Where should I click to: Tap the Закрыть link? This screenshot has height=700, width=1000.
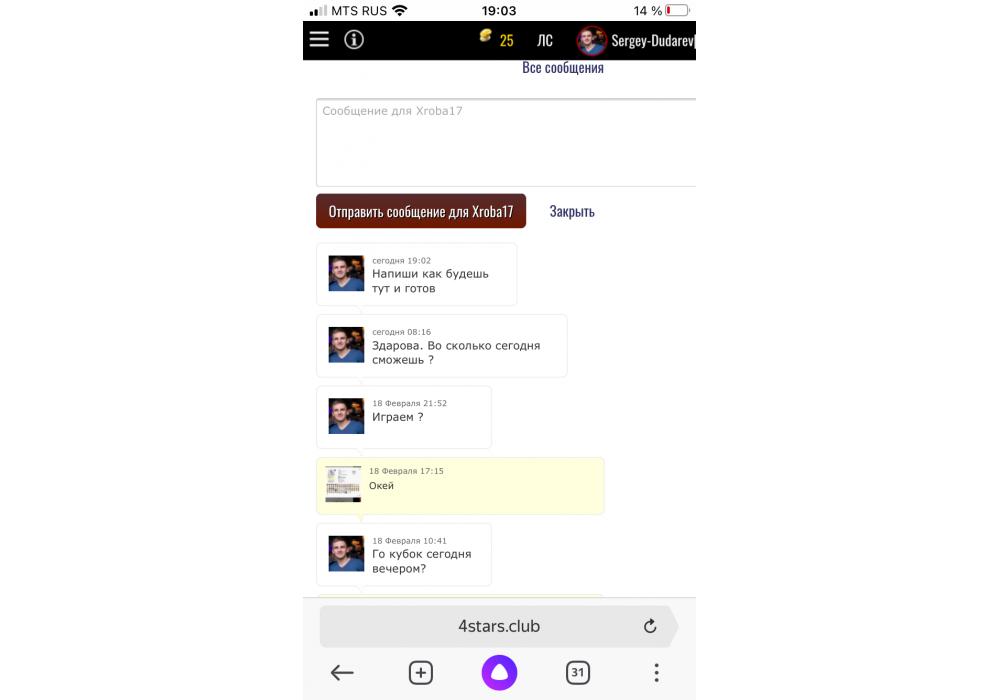572,211
